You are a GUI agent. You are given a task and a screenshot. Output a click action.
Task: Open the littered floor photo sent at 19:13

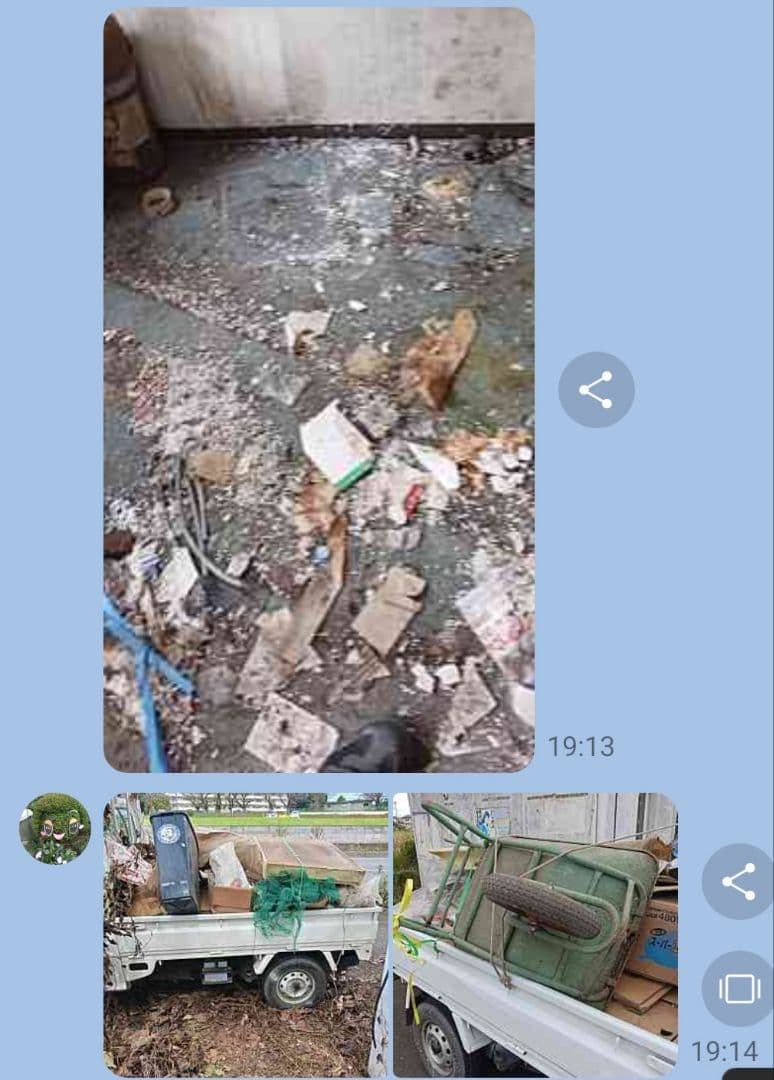point(319,390)
